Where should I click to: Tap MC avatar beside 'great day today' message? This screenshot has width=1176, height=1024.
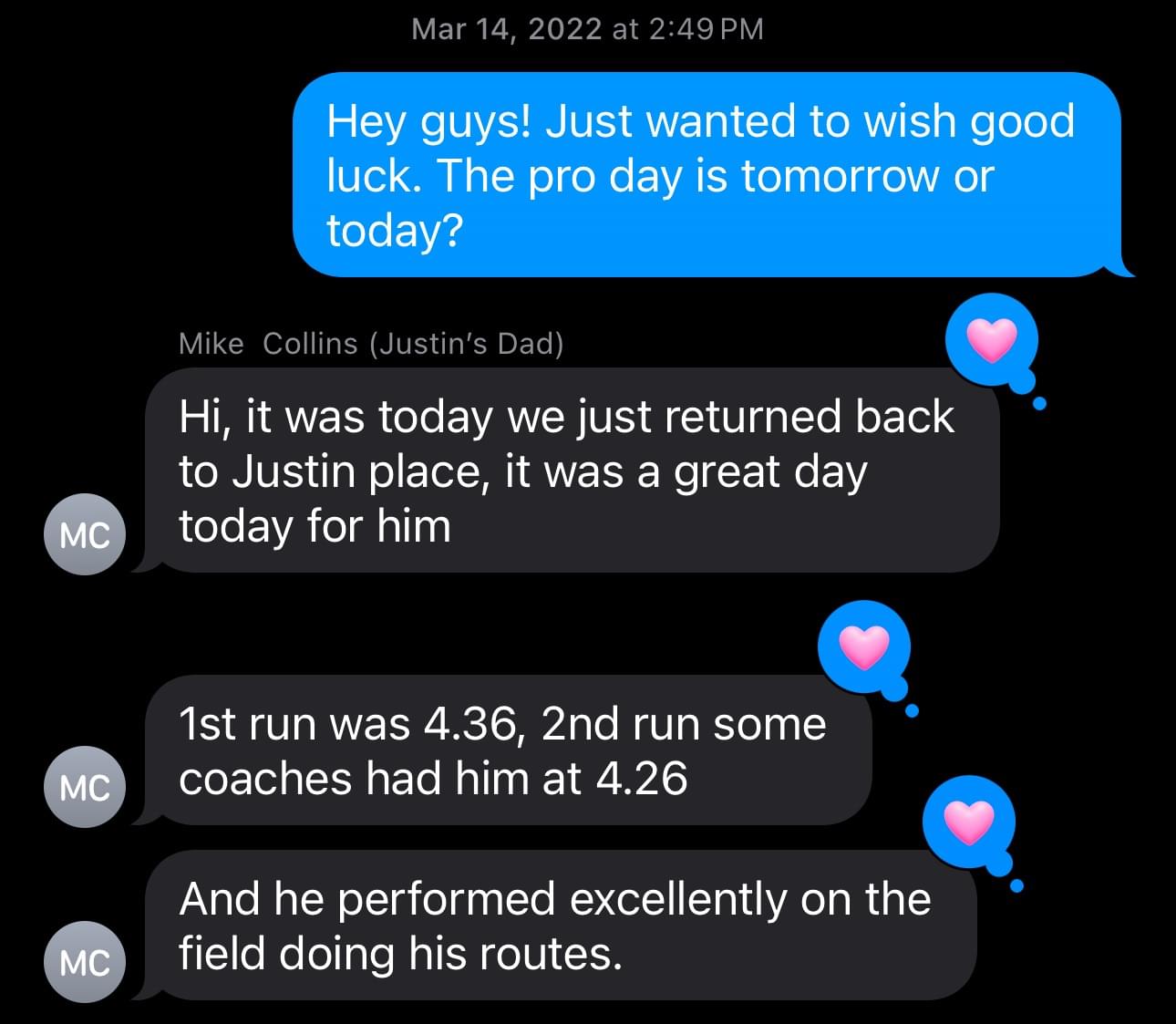coord(85,534)
